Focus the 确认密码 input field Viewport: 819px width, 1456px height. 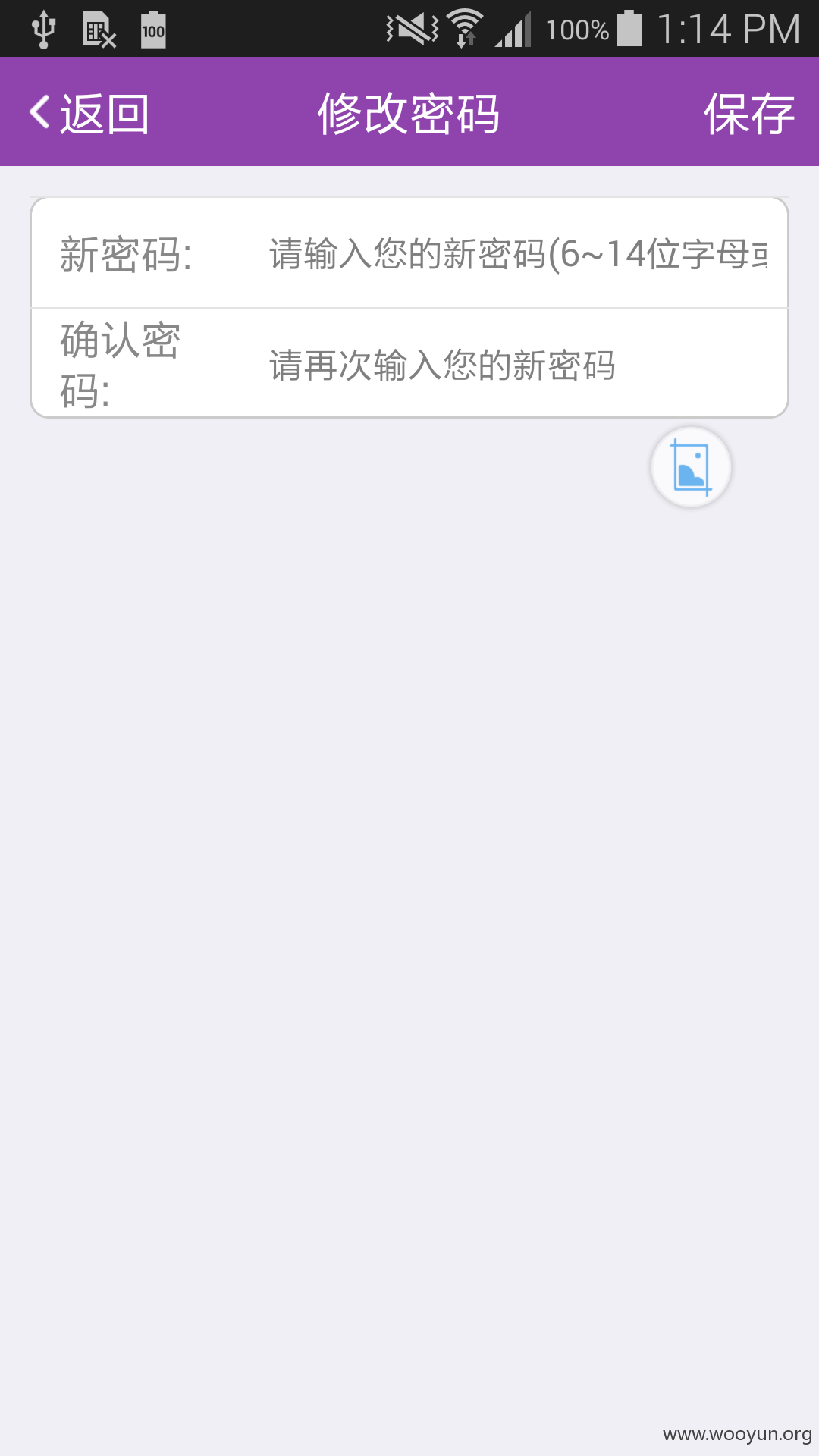(518, 365)
